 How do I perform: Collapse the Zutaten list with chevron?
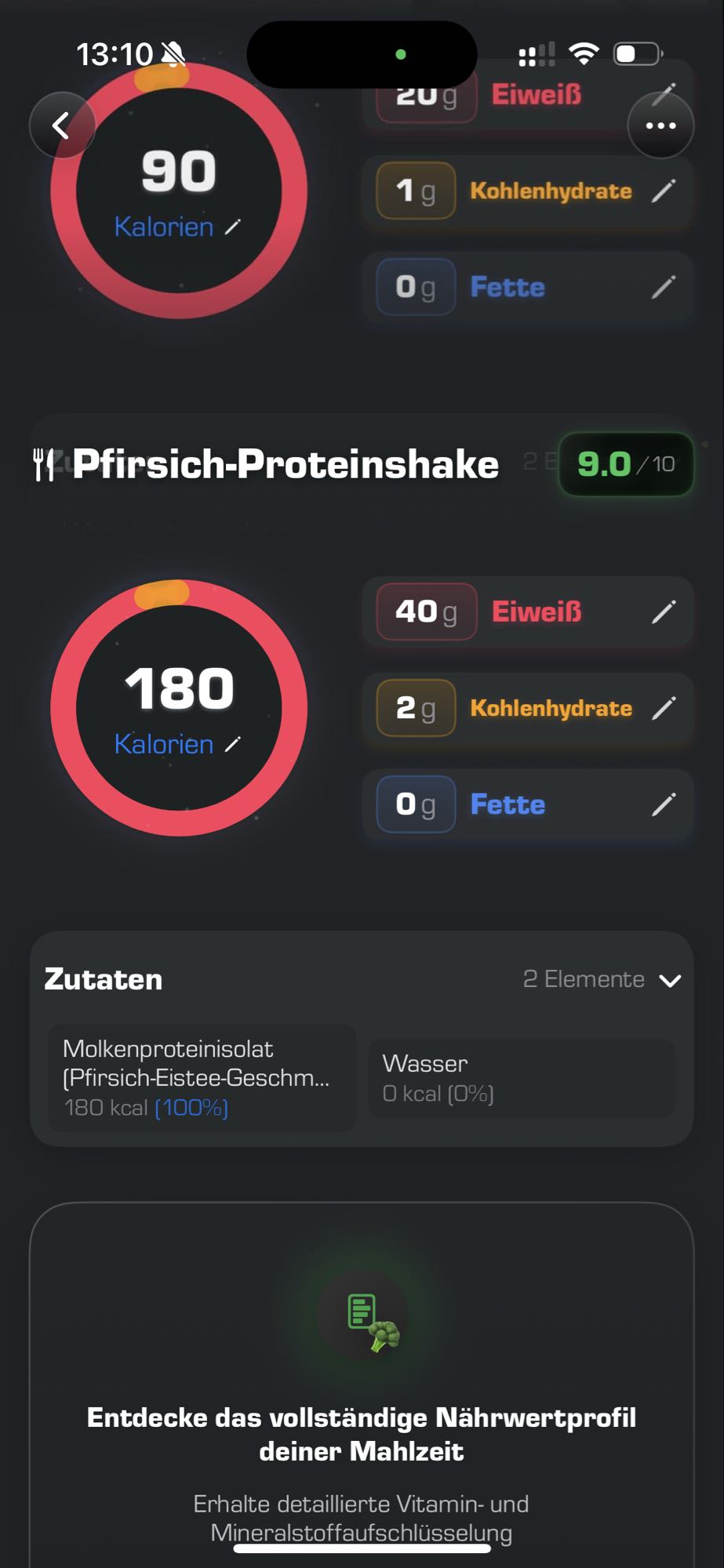[671, 980]
